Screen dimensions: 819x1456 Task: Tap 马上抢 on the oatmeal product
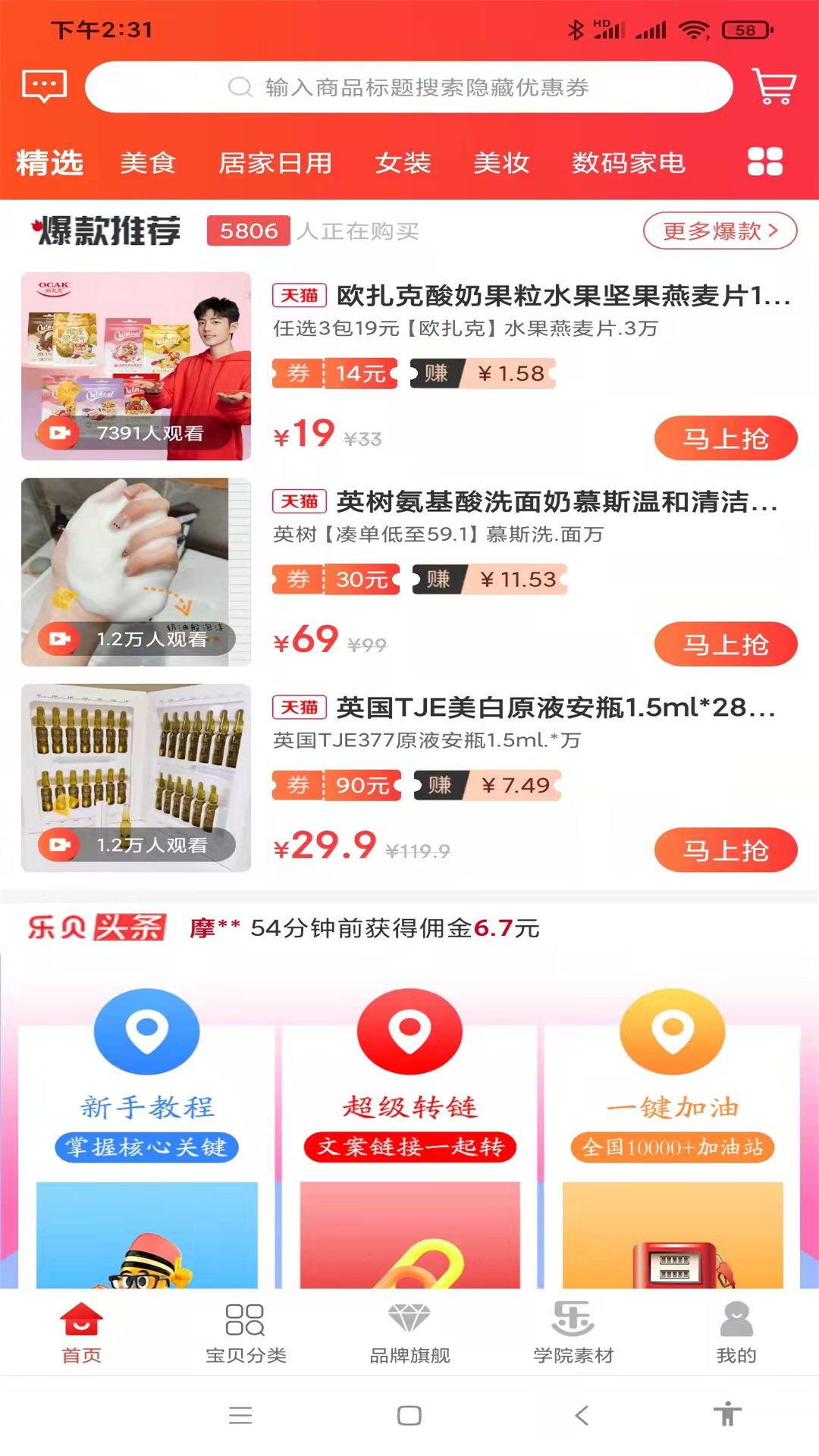pyautogui.click(x=725, y=438)
